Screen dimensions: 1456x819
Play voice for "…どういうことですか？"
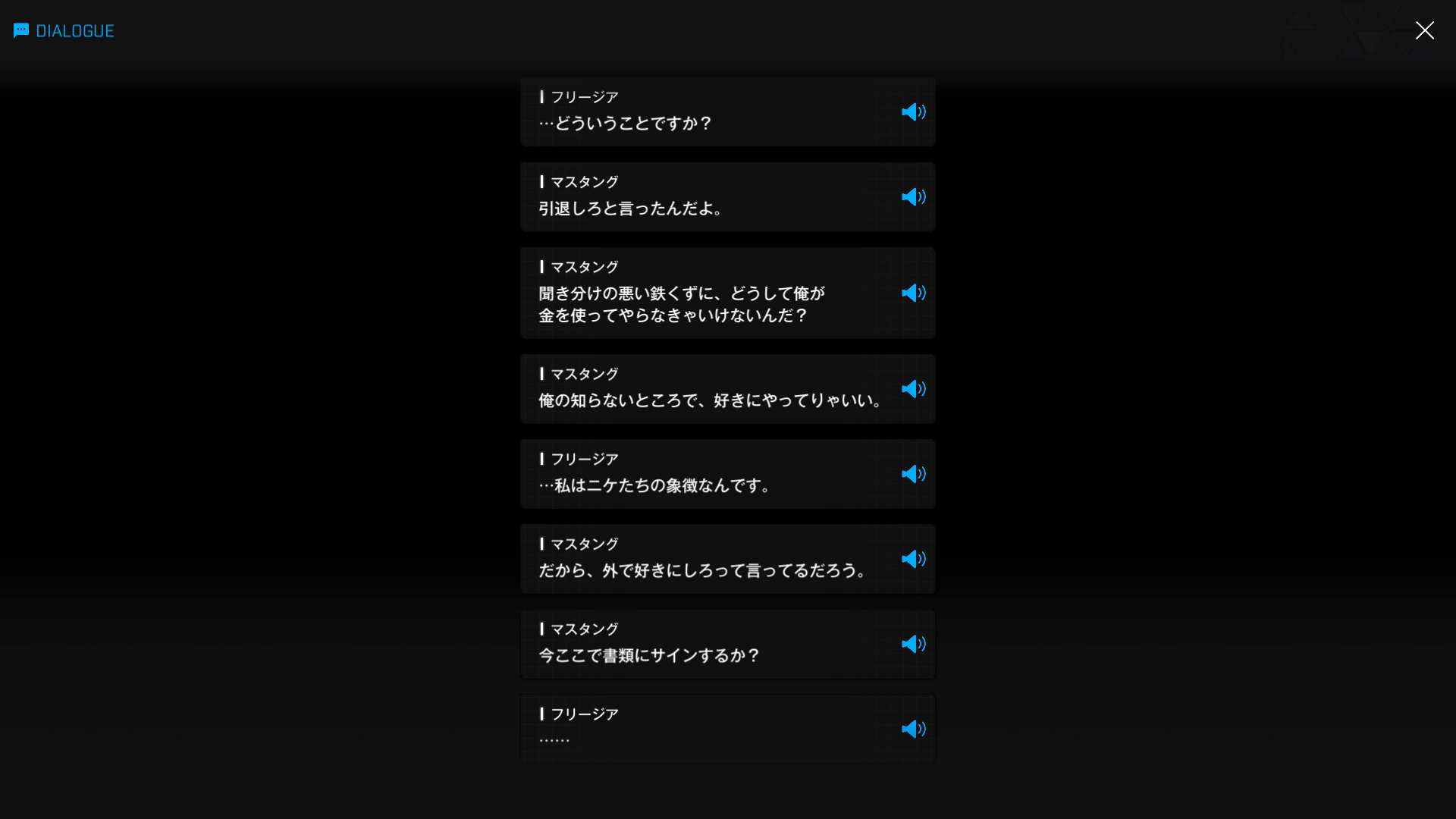click(913, 111)
